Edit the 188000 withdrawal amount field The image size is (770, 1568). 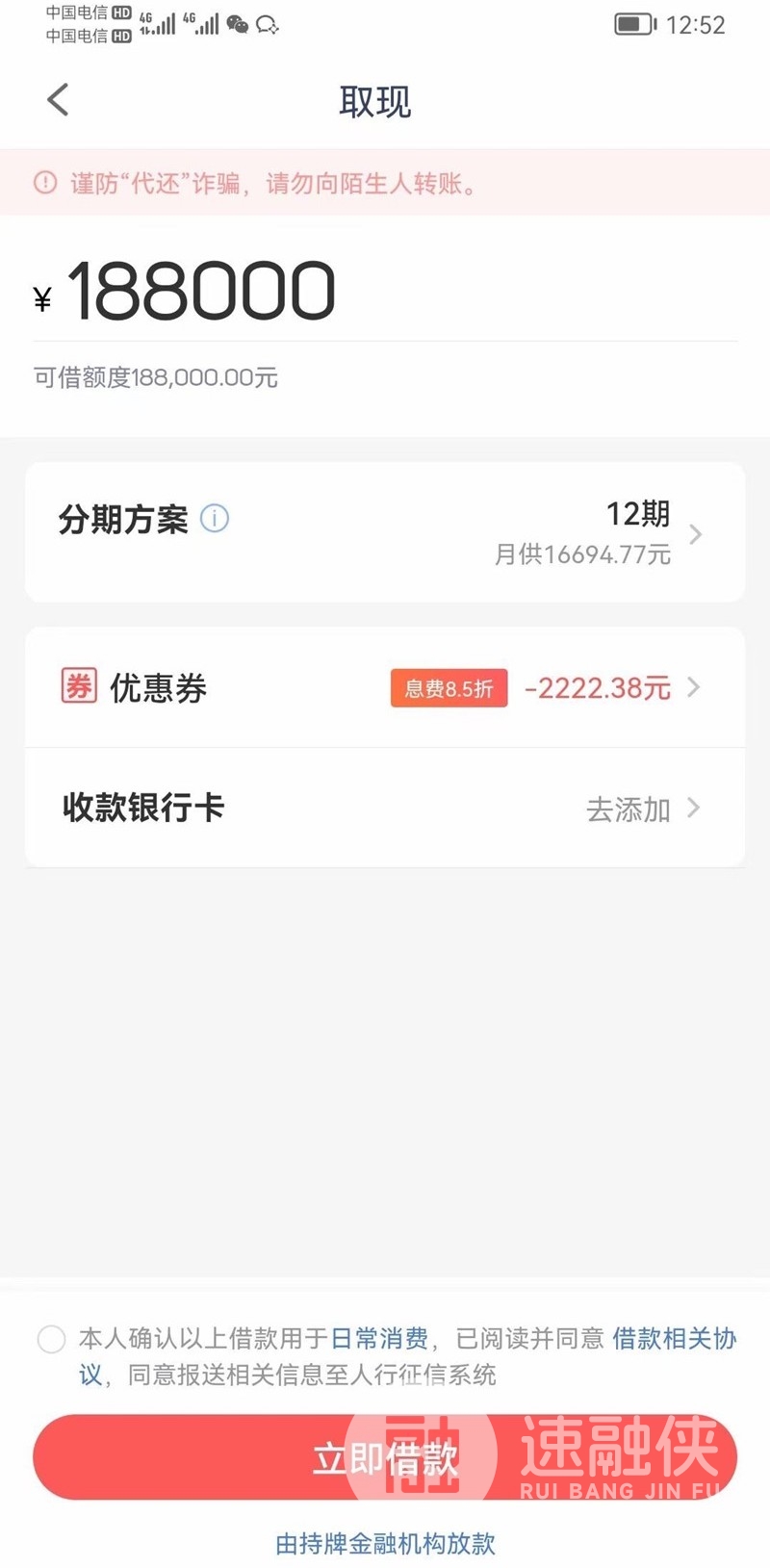click(x=385, y=291)
